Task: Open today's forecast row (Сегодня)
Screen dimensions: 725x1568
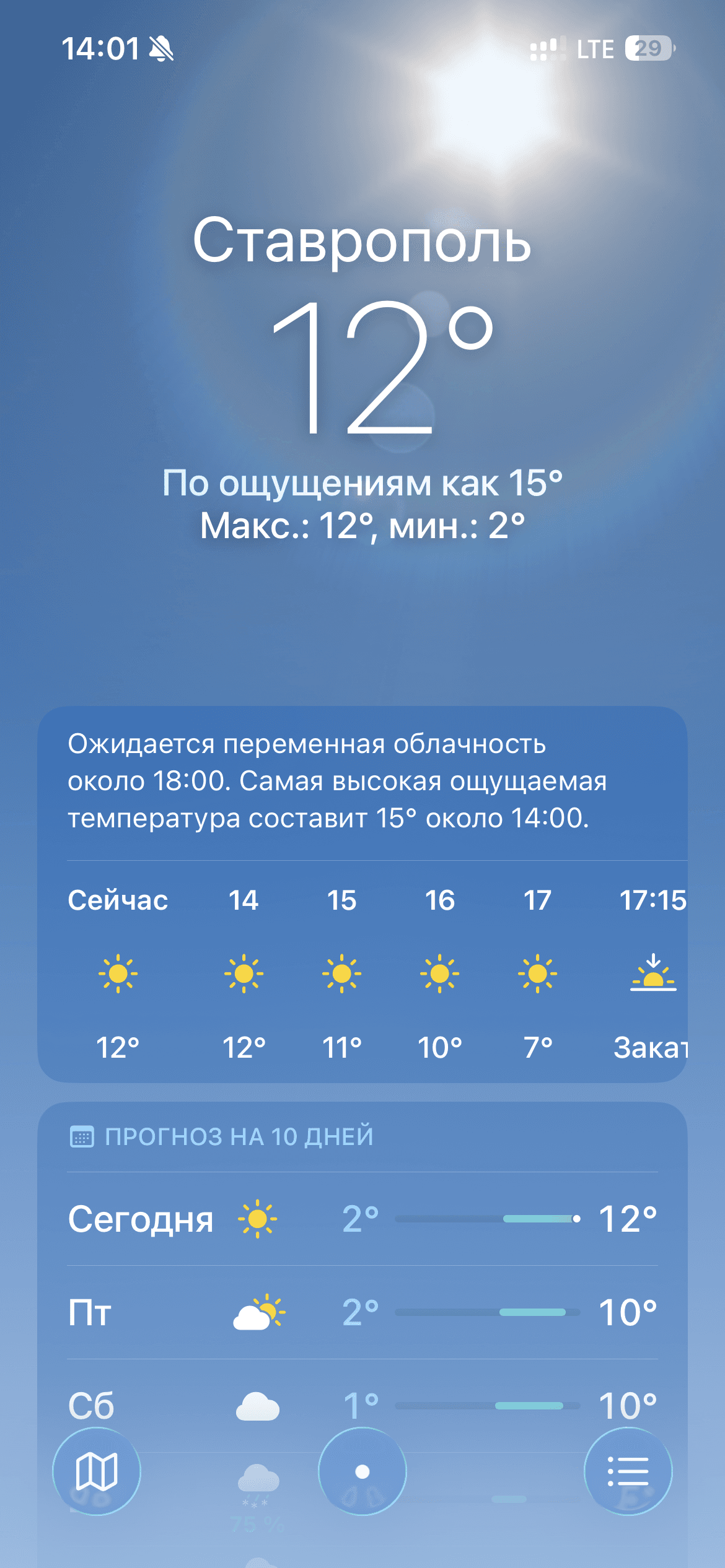Action: [362, 1219]
